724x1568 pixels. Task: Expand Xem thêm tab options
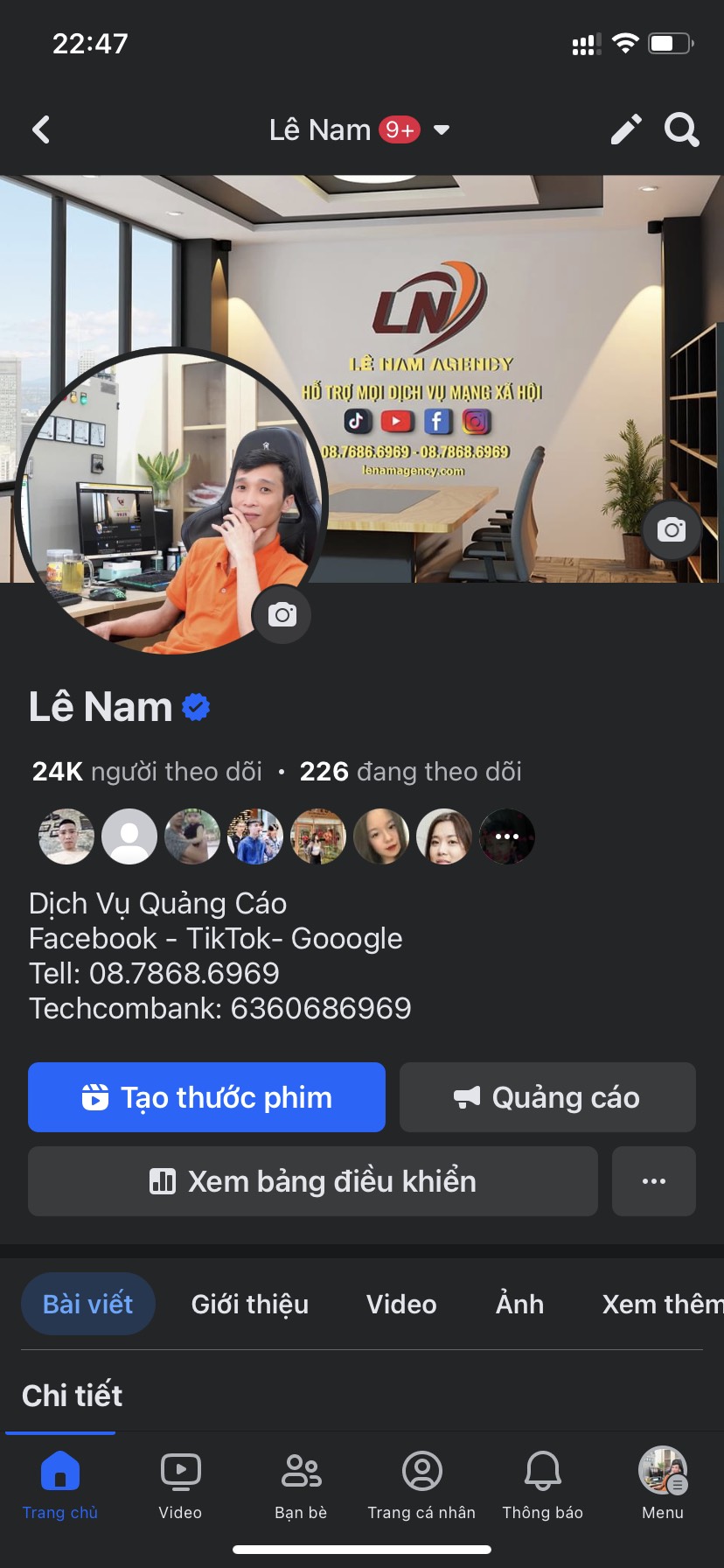[662, 1304]
